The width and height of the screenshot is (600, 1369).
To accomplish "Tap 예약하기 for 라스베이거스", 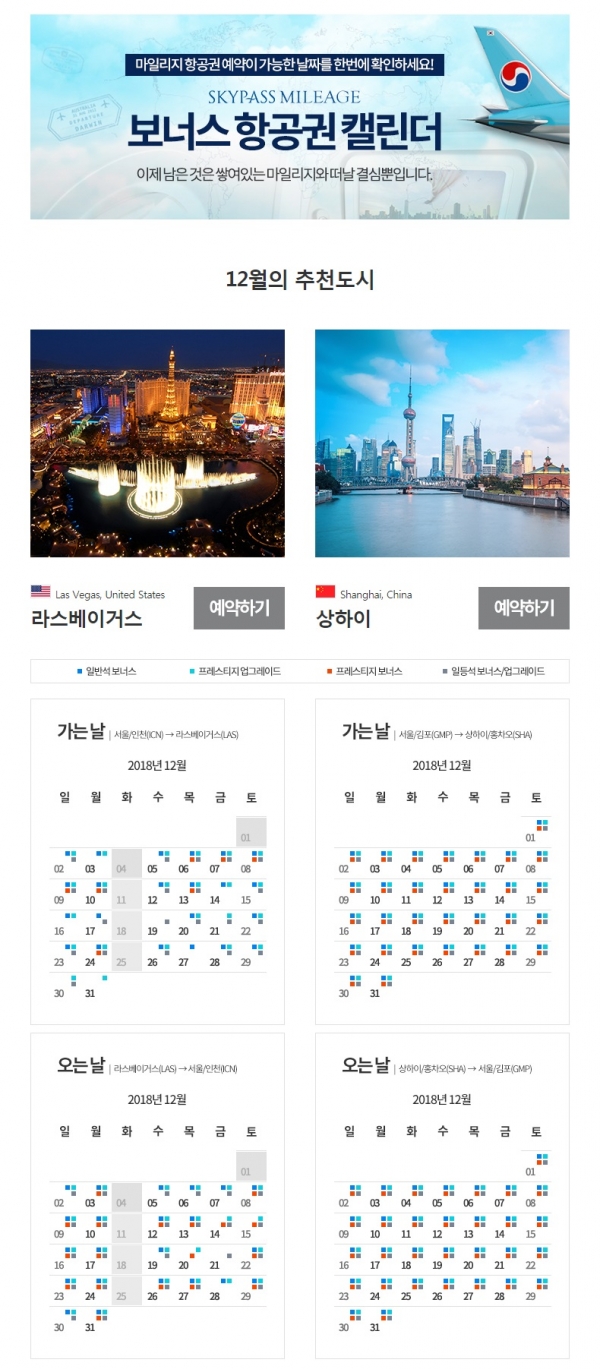I will [x=239, y=608].
